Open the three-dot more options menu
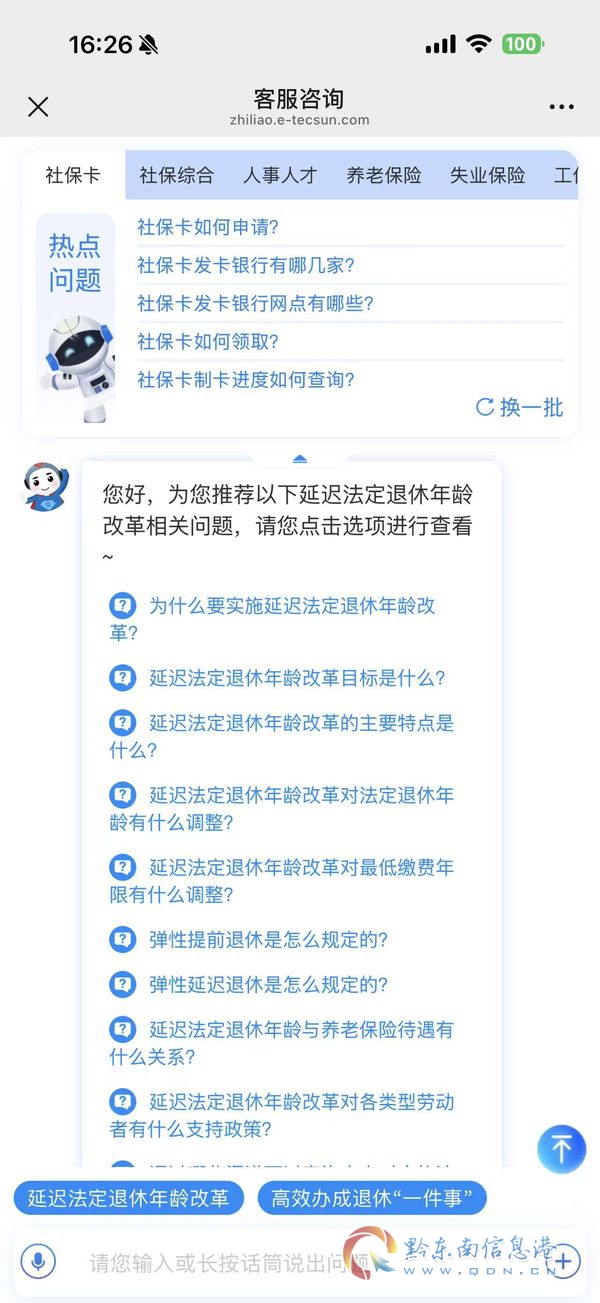The height and width of the screenshot is (1303, 600). point(562,107)
